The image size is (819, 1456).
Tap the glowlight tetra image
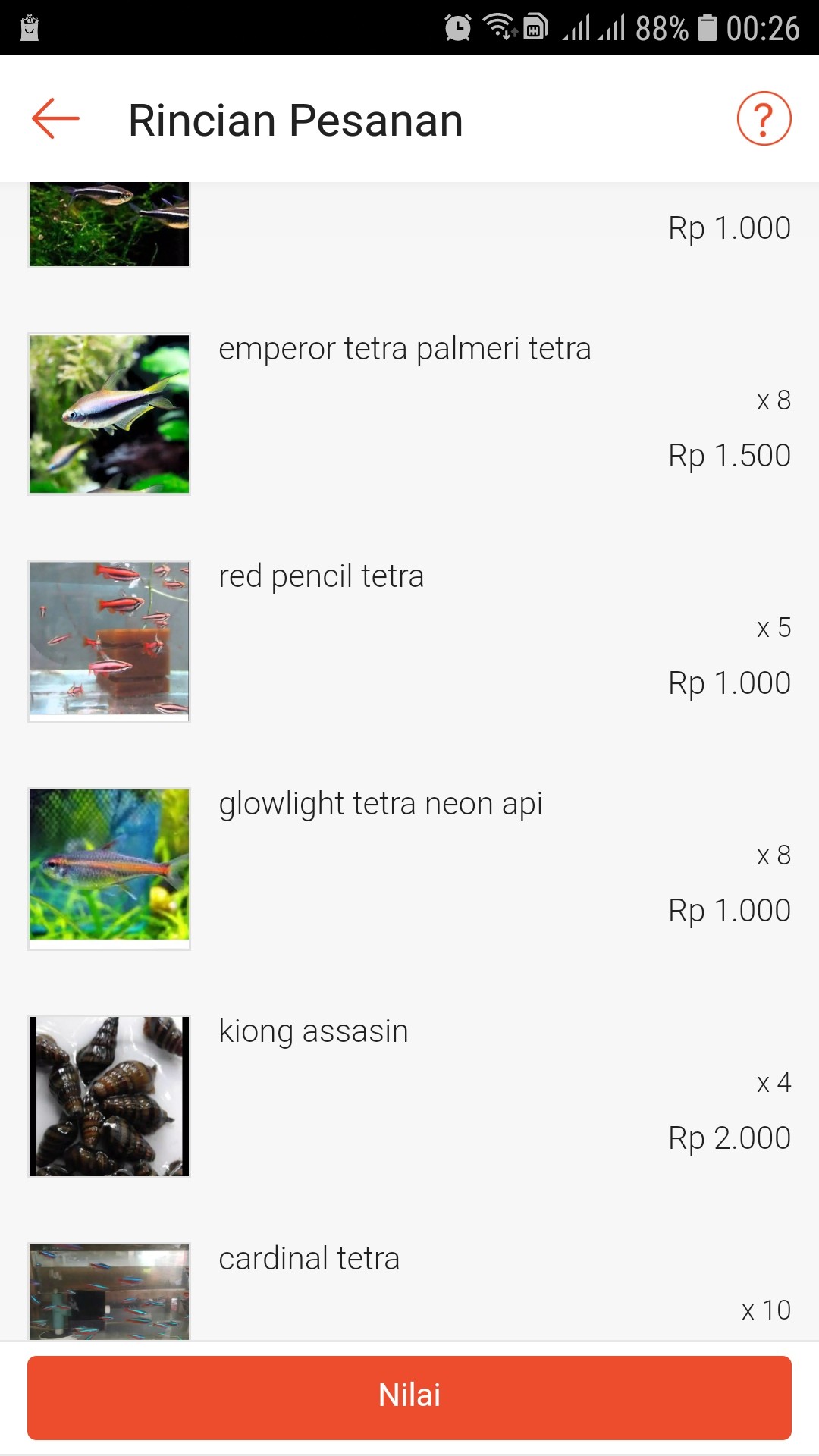[108, 868]
